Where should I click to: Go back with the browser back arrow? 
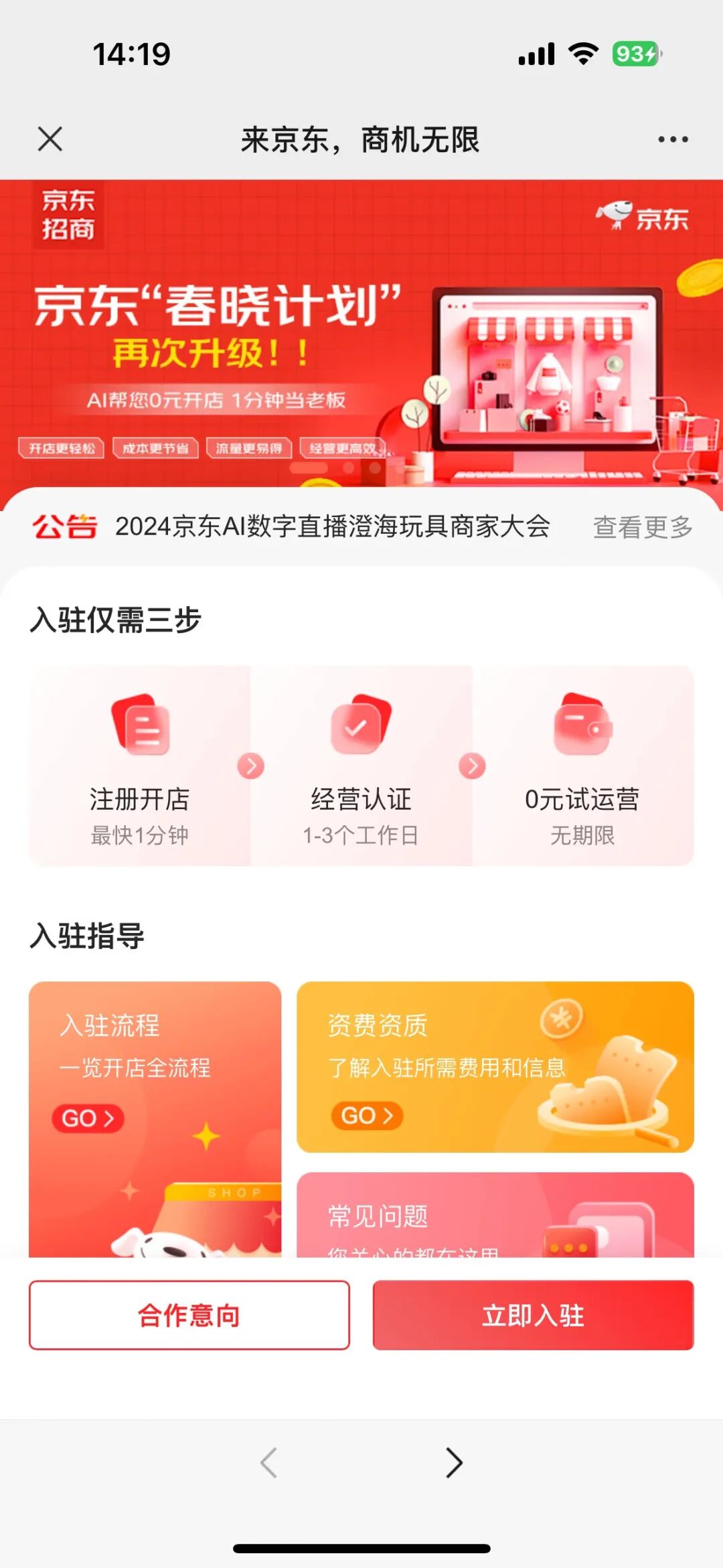(x=269, y=1462)
